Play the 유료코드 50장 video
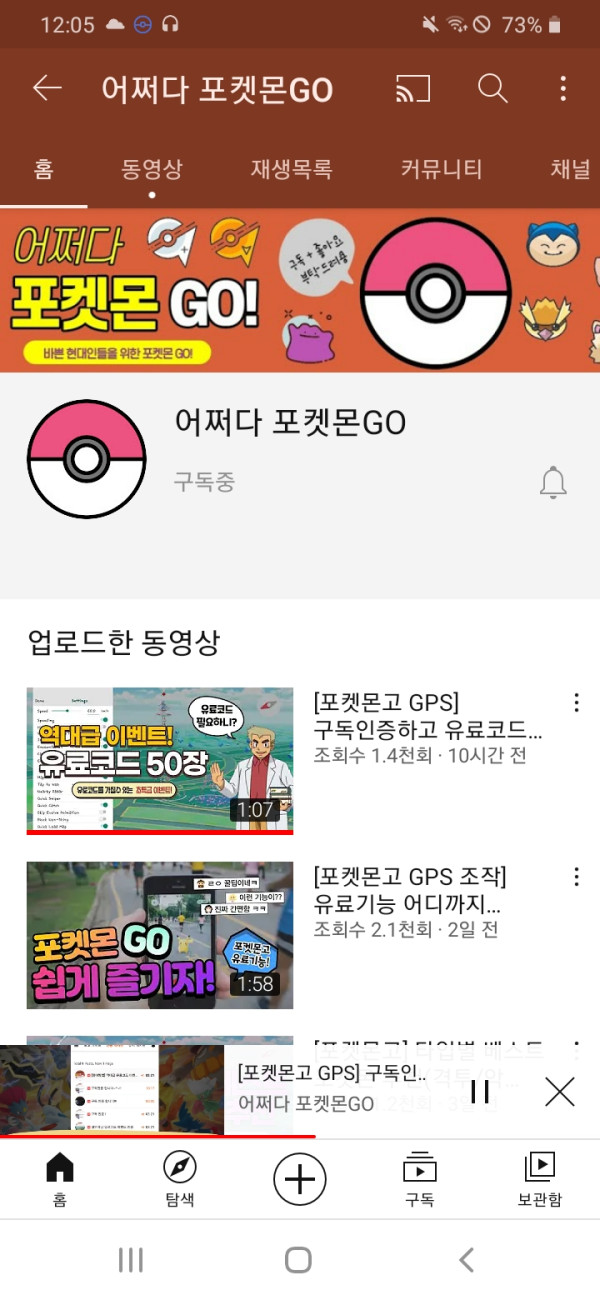Image resolution: width=600 pixels, height=1300 pixels. tap(160, 760)
